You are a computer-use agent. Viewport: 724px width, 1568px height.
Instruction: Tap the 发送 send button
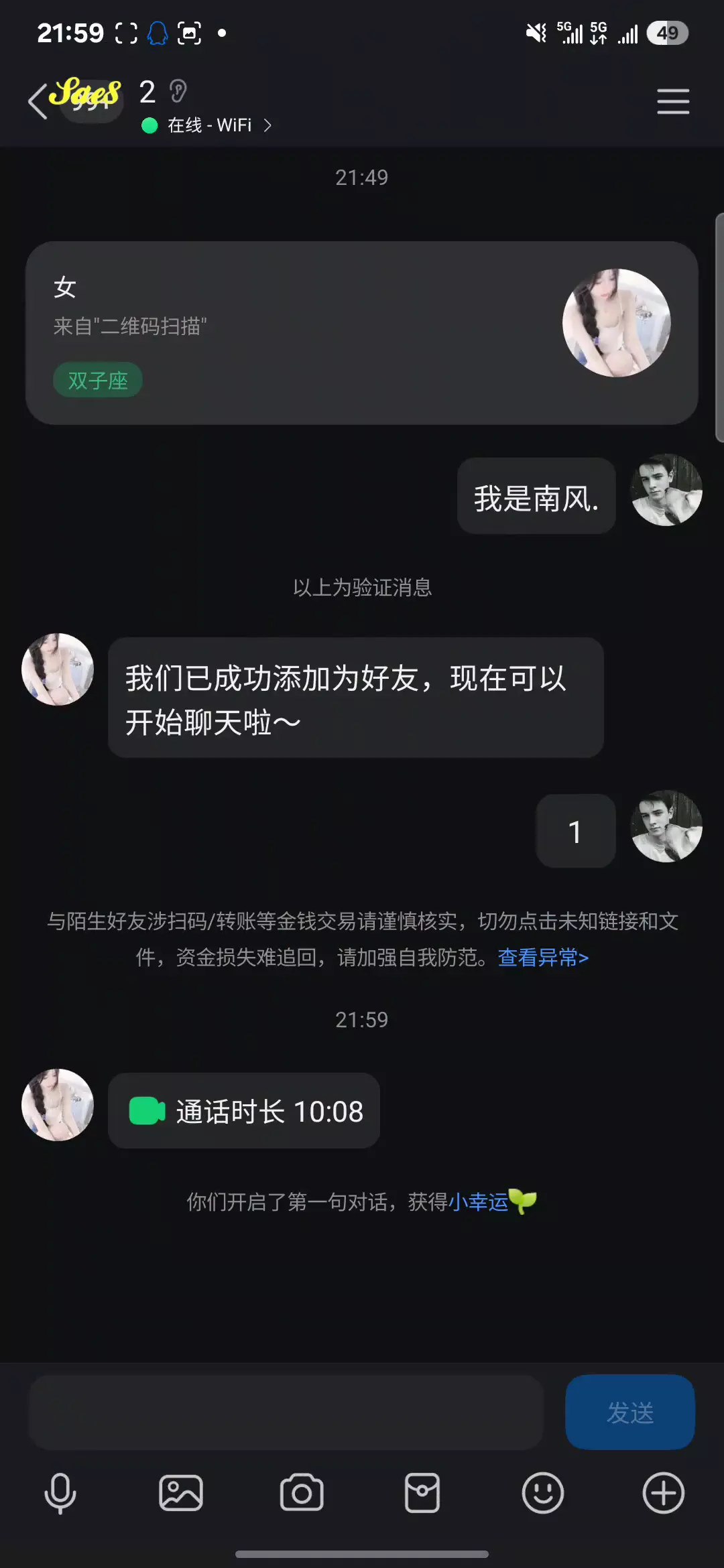tap(629, 1413)
